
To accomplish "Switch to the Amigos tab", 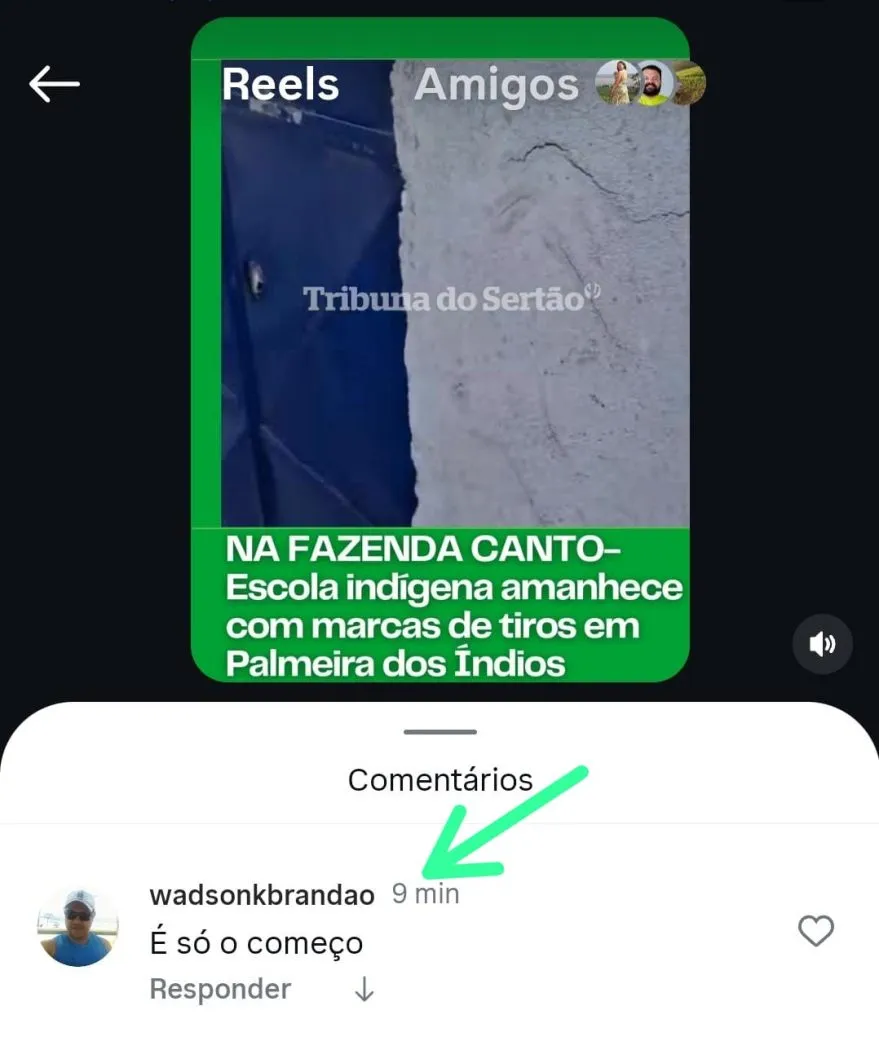I will 497,85.
